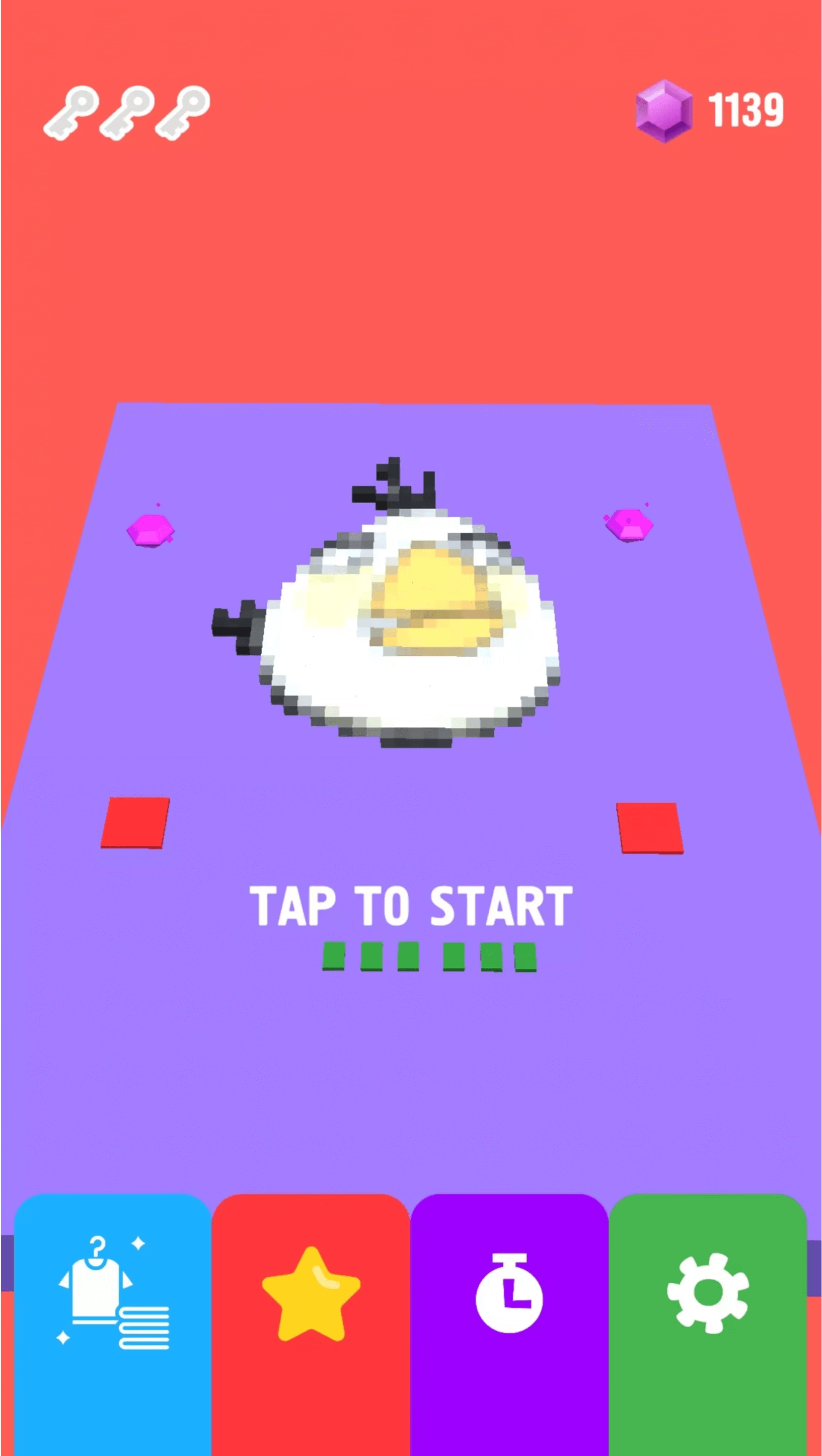Open settings via the gear button
The height and width of the screenshot is (1456, 822).
[x=708, y=1325]
